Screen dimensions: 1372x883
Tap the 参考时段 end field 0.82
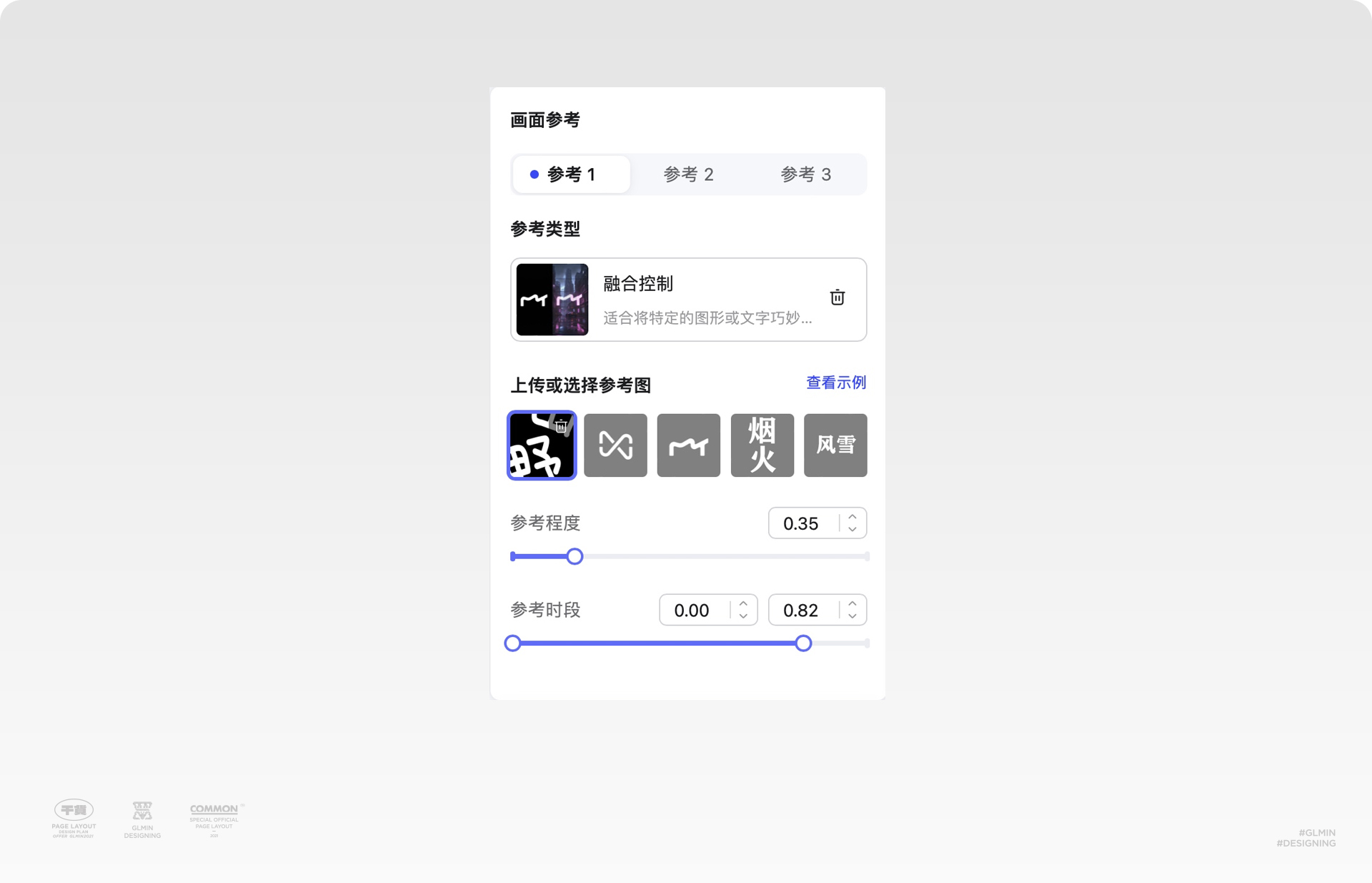pos(802,611)
